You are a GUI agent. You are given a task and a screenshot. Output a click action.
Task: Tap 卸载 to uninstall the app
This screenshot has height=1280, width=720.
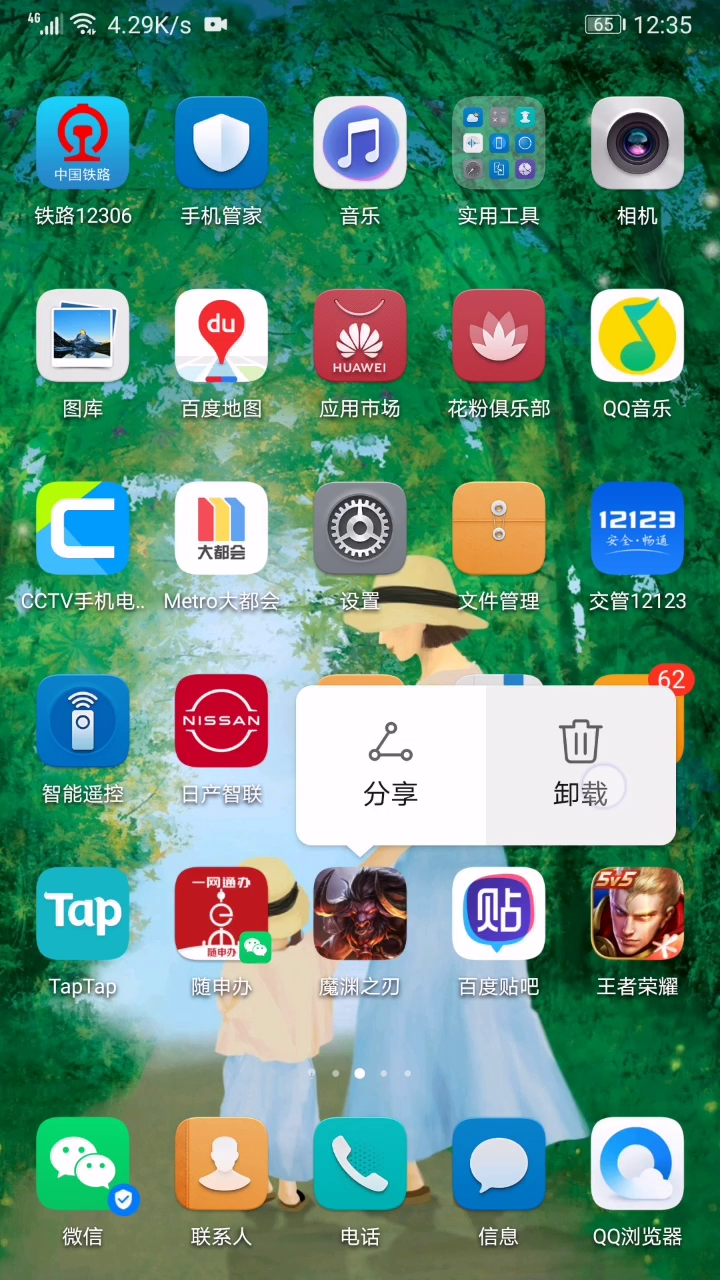[580, 764]
